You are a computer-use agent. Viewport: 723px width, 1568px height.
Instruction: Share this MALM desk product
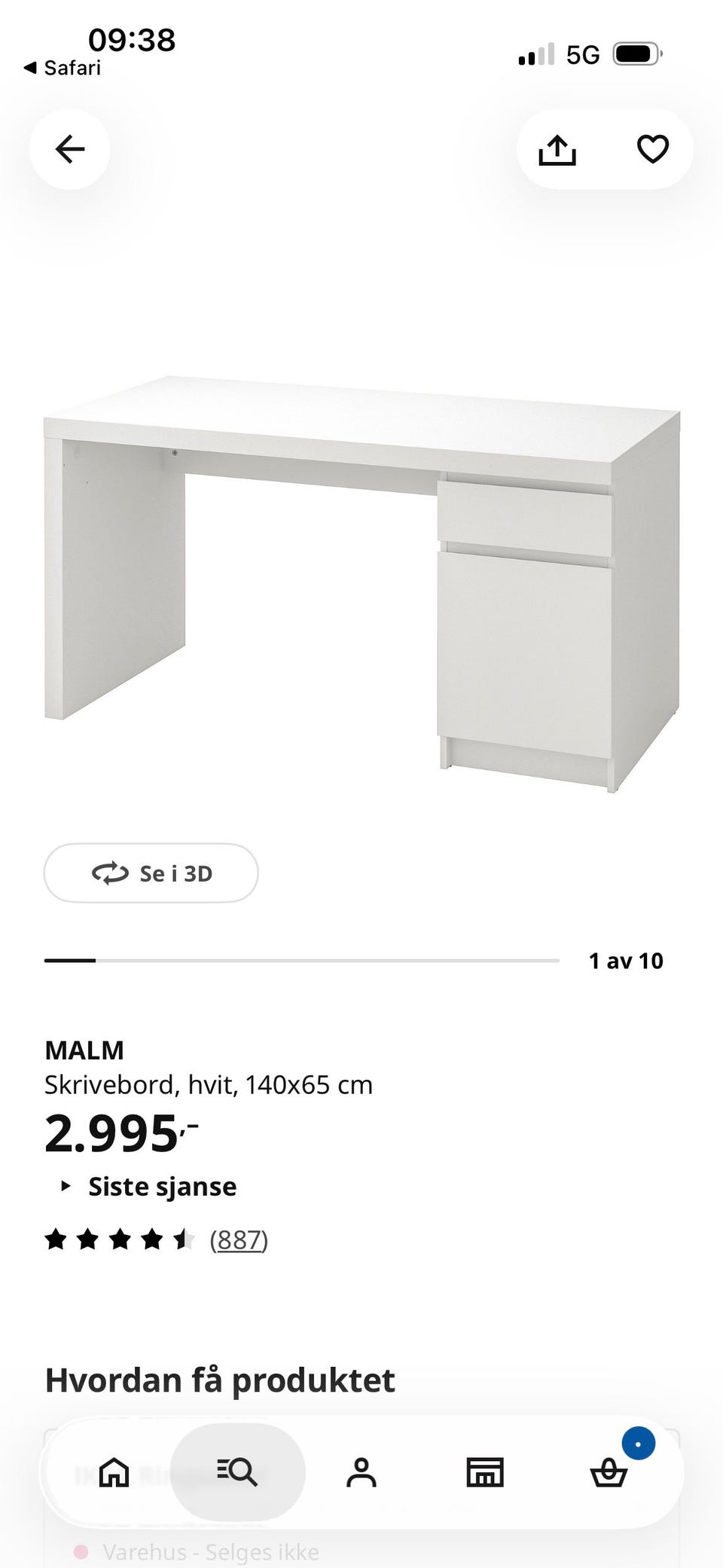pos(557,149)
